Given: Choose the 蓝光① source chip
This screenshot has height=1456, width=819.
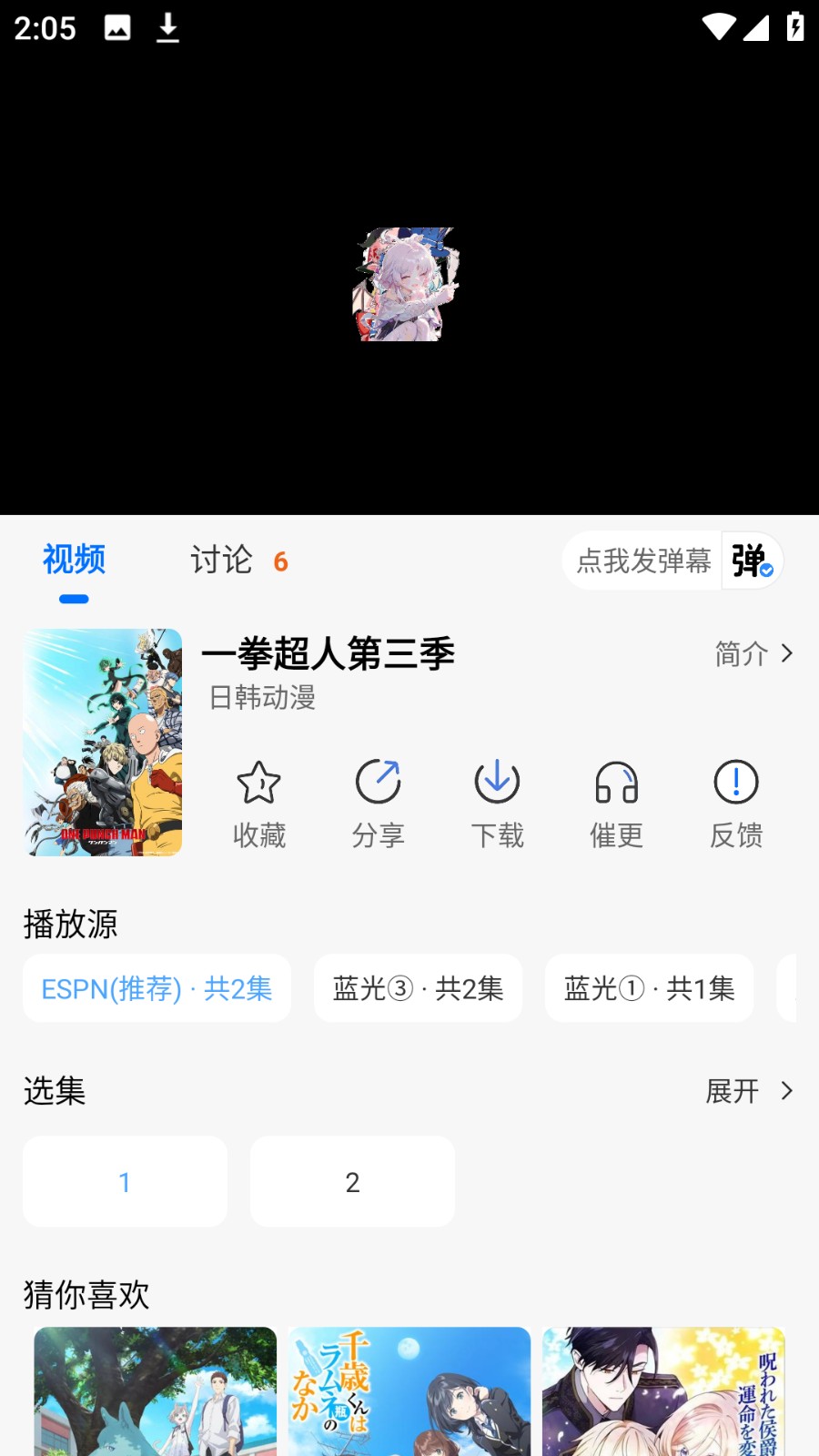Looking at the screenshot, I should click(x=648, y=988).
